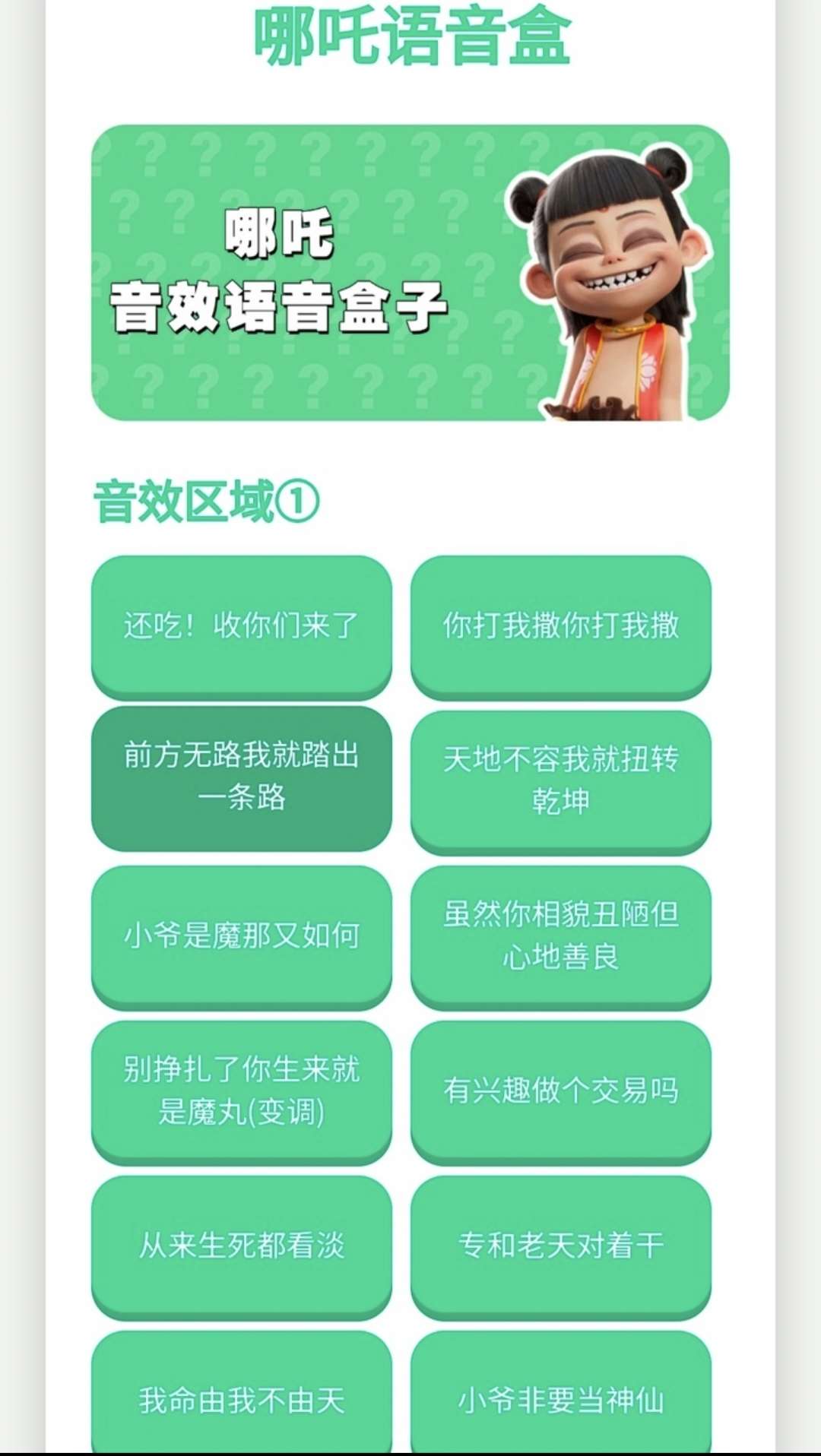Play the '你打我撒你打我撒' sound clip
The width and height of the screenshot is (821, 1456).
pos(560,625)
